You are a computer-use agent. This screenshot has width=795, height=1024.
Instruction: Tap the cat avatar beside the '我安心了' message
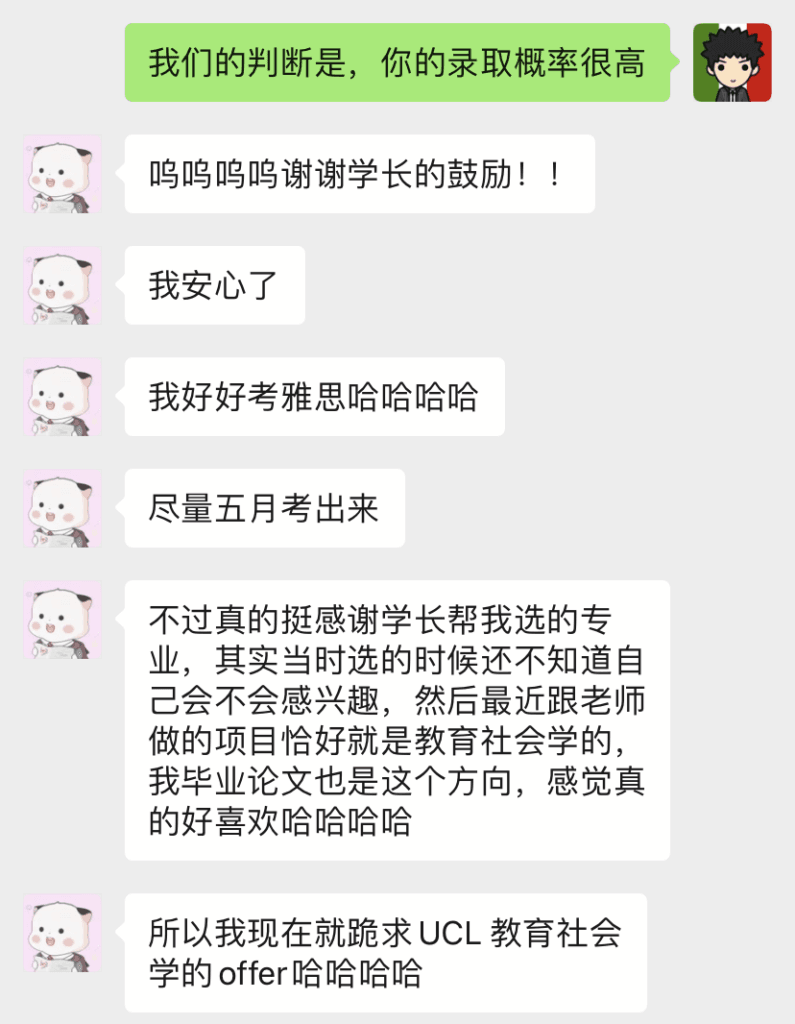[62, 285]
